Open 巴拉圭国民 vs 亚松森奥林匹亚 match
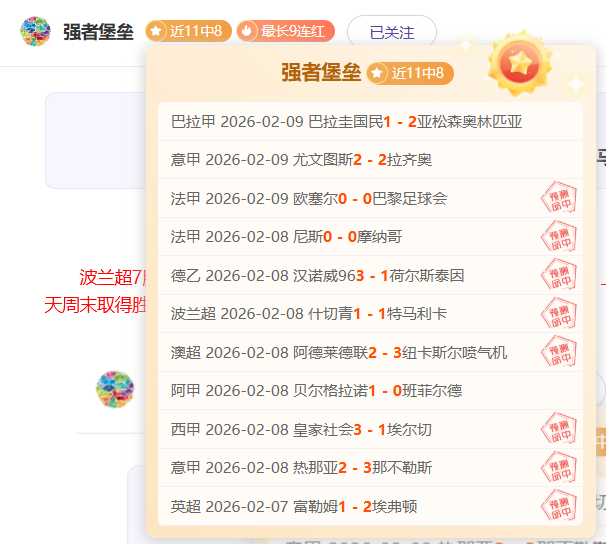Screen dimensions: 606x544 coord(346,122)
